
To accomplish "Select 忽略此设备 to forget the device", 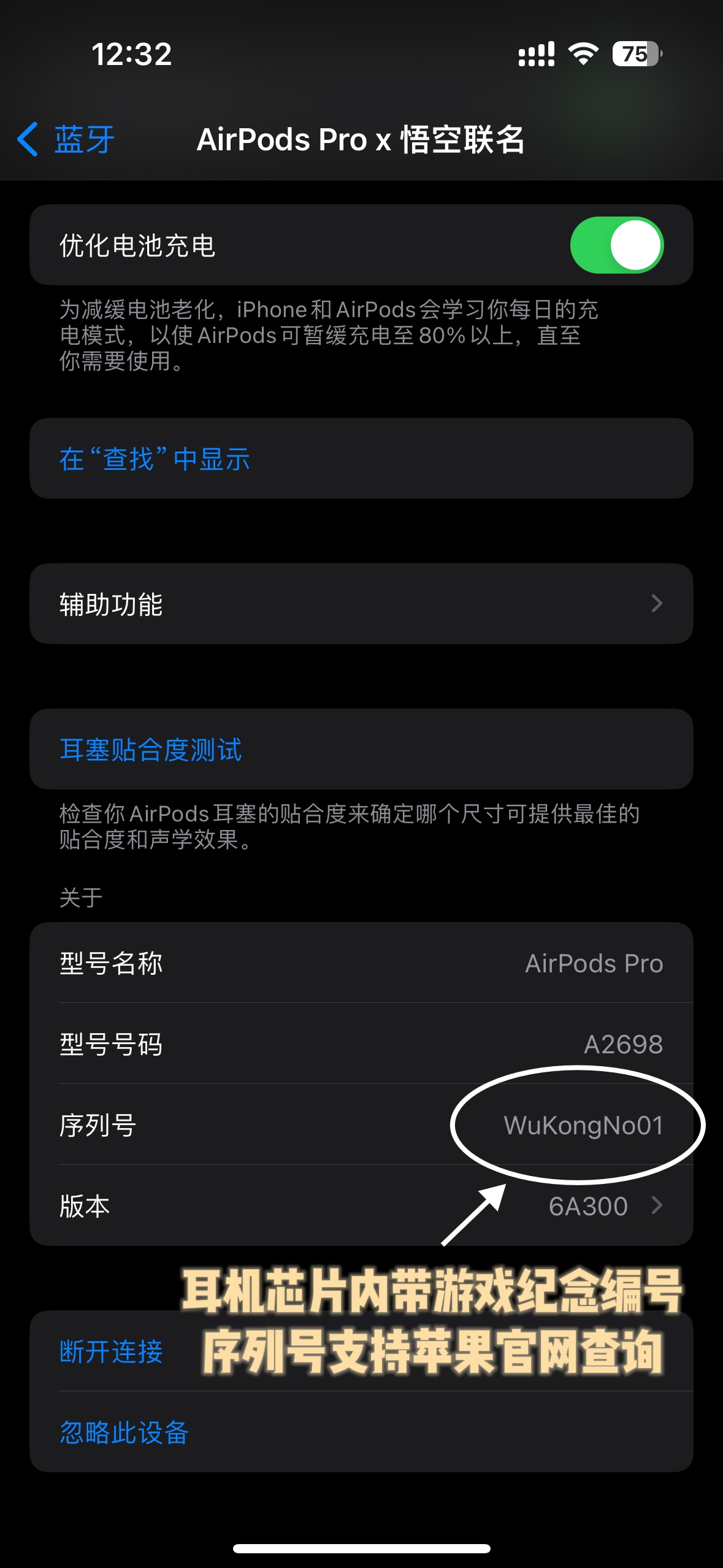I will [124, 1432].
